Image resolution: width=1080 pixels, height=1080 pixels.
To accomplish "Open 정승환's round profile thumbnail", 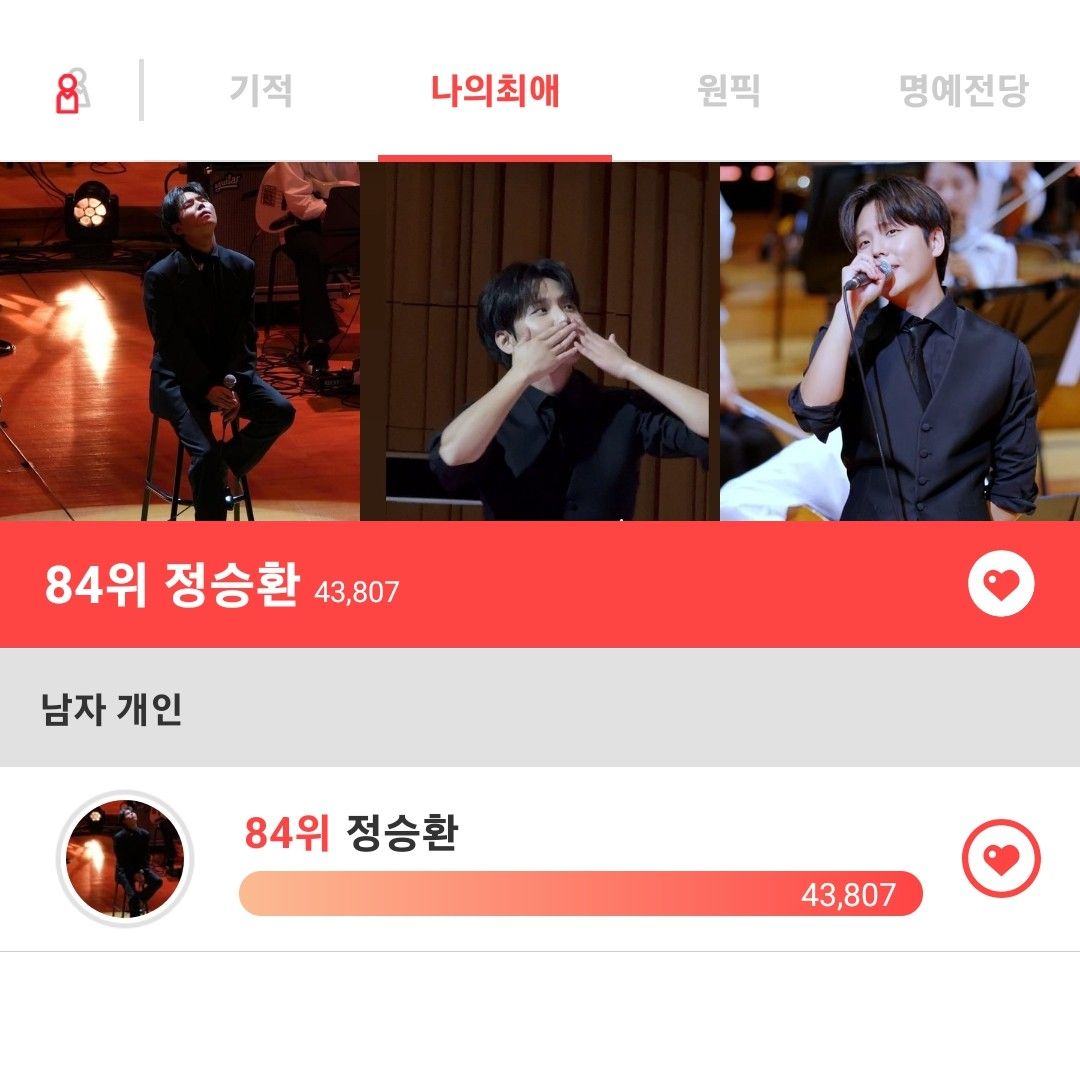I will pyautogui.click(x=125, y=858).
